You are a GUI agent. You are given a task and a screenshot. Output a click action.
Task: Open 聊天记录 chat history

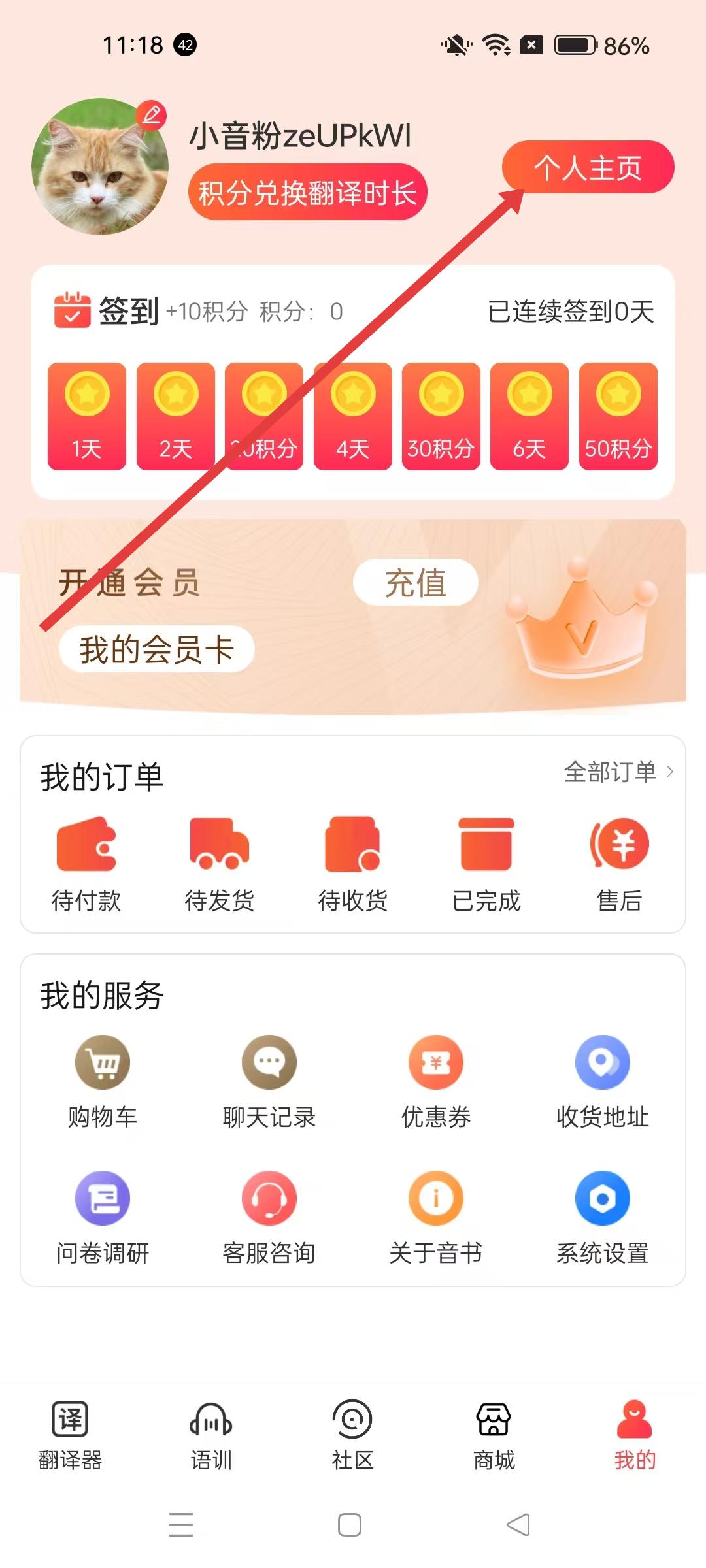tap(269, 1081)
